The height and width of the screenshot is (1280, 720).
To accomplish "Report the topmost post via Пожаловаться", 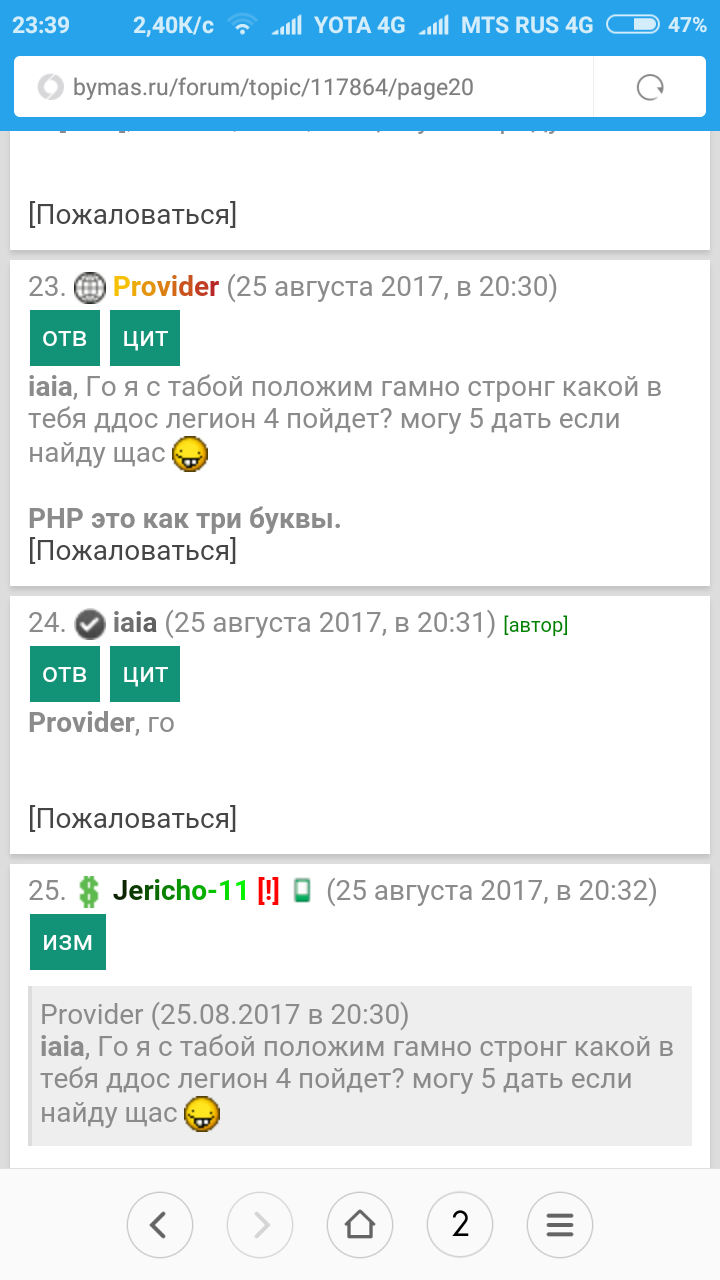I will (132, 215).
